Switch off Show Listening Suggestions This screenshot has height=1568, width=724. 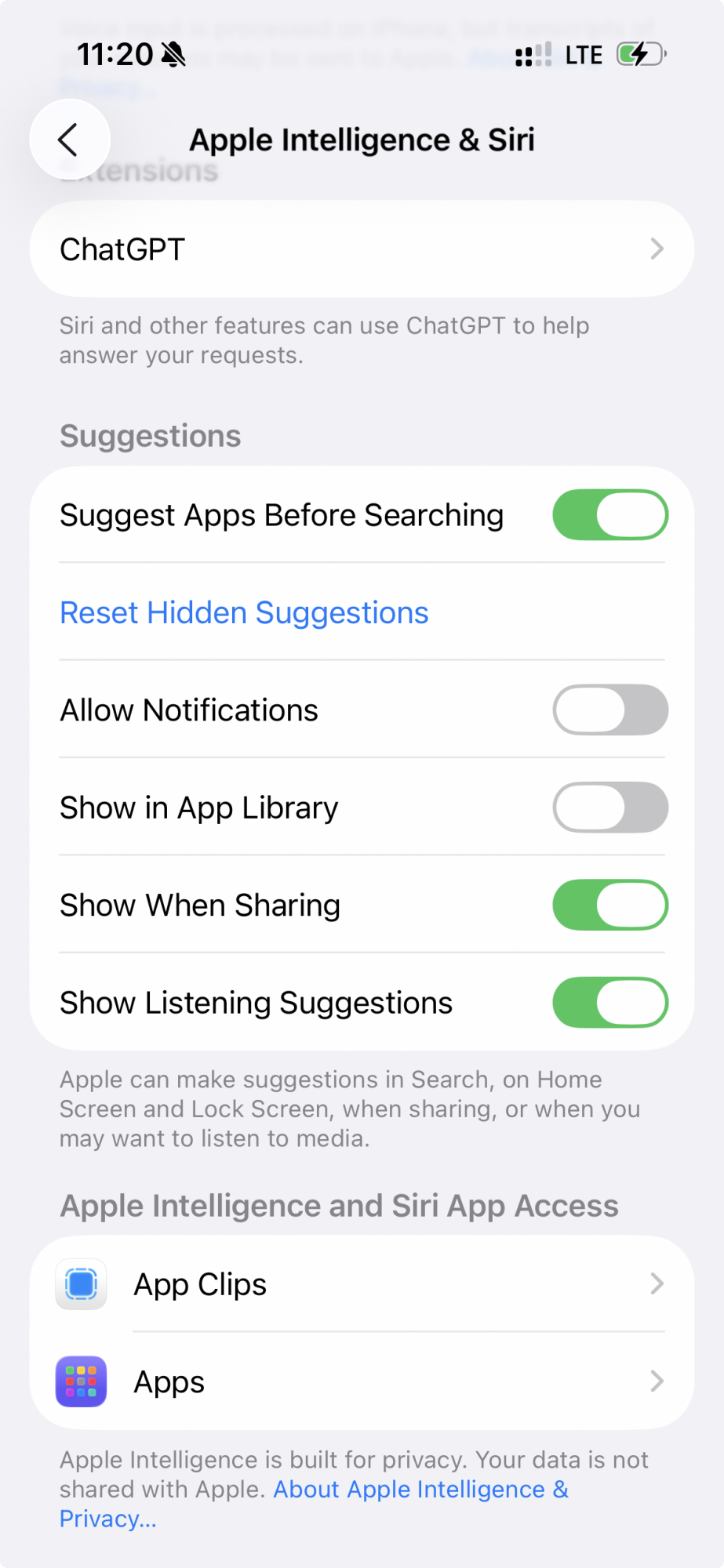[x=609, y=1003]
